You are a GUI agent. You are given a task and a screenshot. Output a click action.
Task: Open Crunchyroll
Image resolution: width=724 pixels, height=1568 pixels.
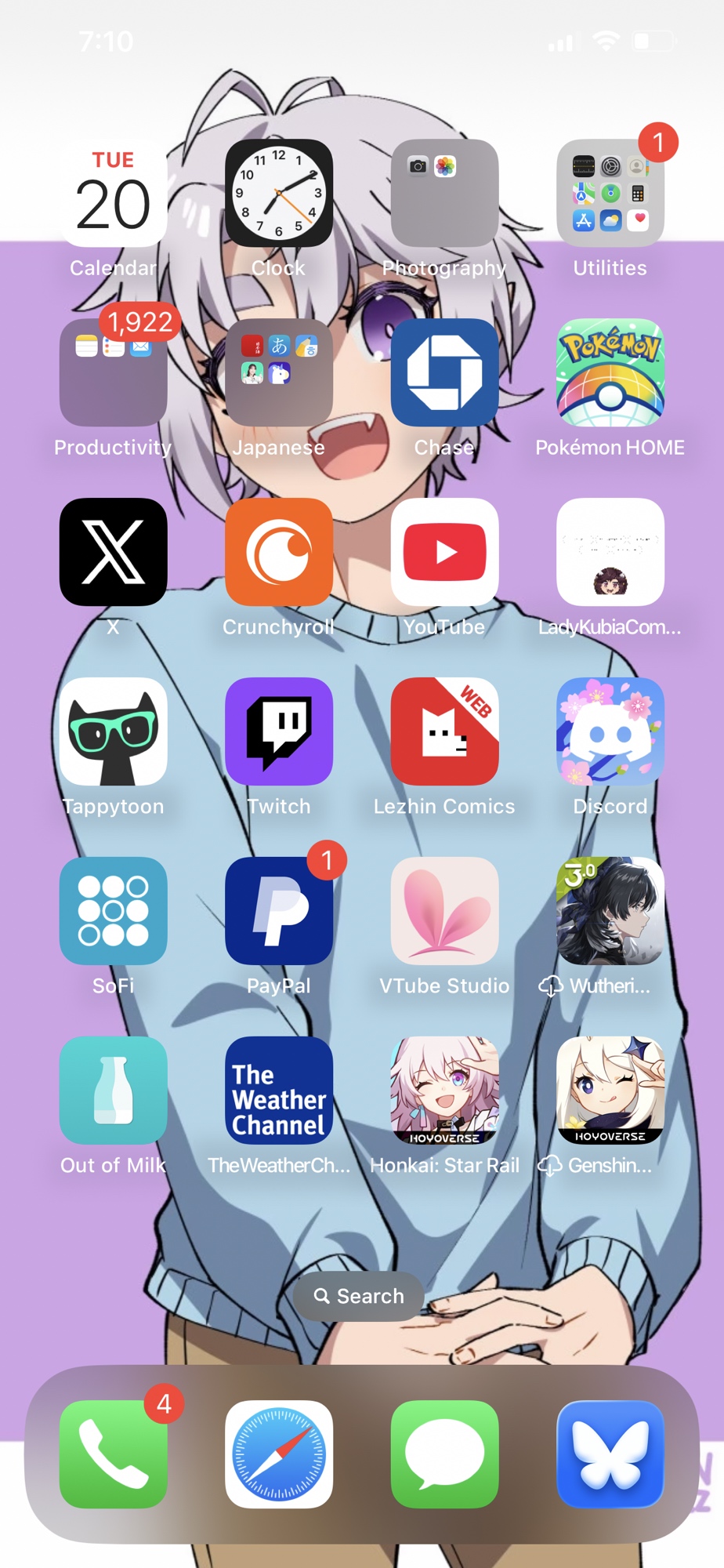(x=278, y=552)
